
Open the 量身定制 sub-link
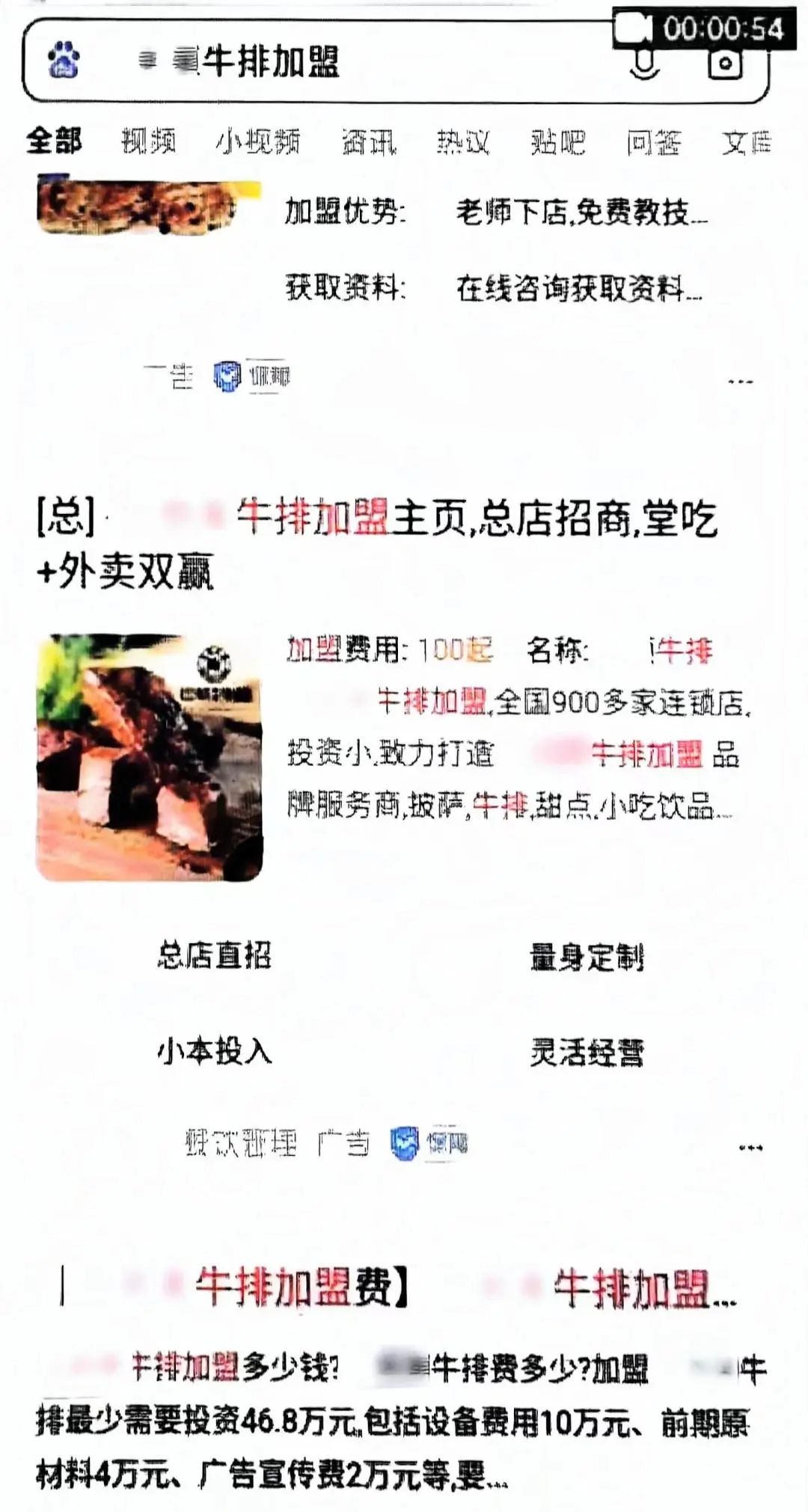click(x=587, y=956)
